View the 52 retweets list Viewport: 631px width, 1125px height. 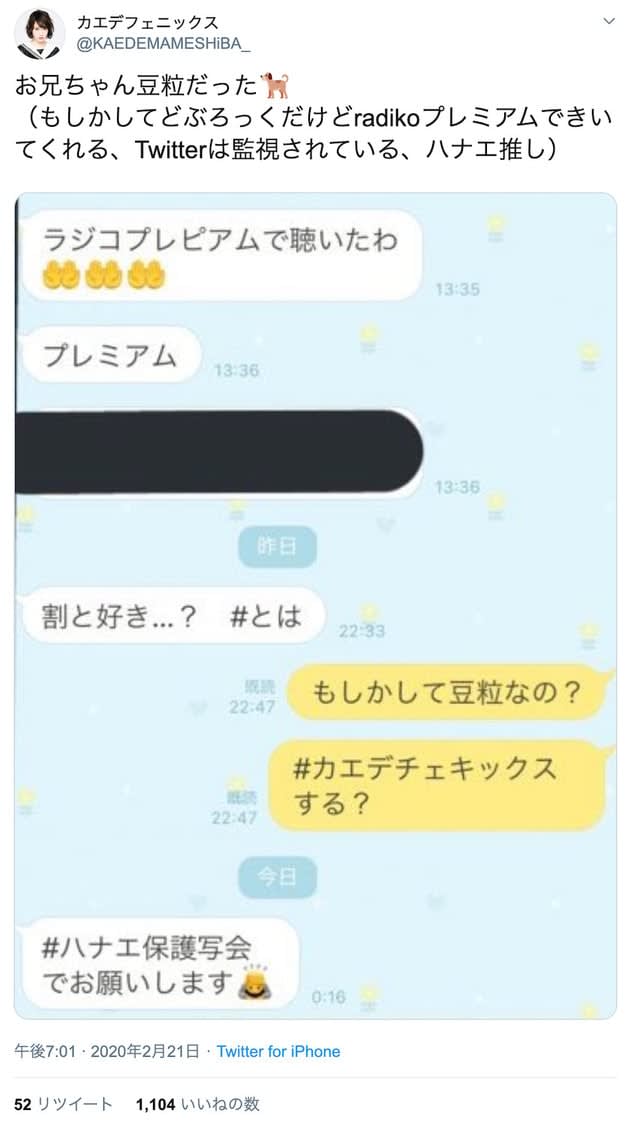pos(63,1103)
